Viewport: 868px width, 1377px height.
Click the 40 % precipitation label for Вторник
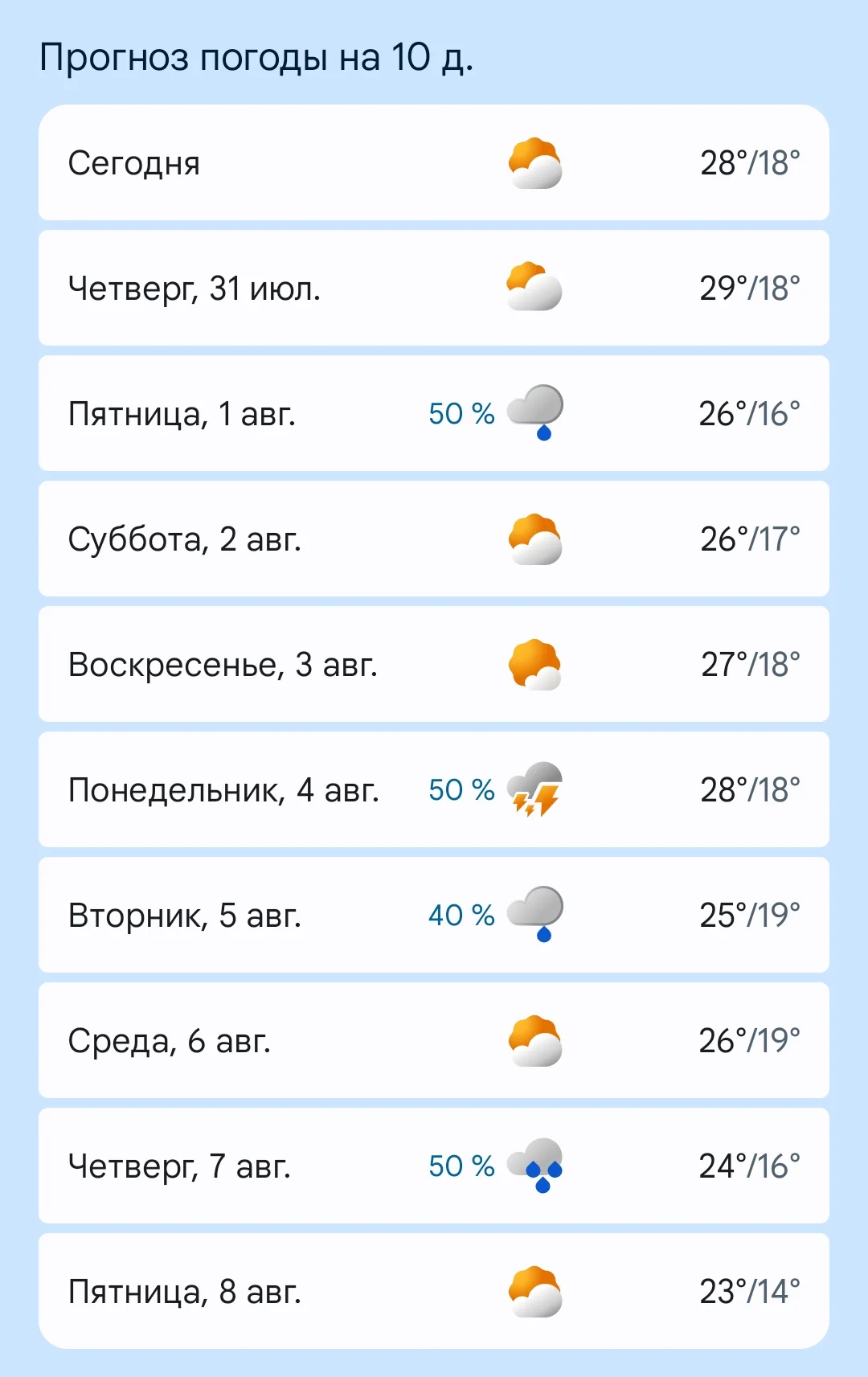pyautogui.click(x=461, y=916)
